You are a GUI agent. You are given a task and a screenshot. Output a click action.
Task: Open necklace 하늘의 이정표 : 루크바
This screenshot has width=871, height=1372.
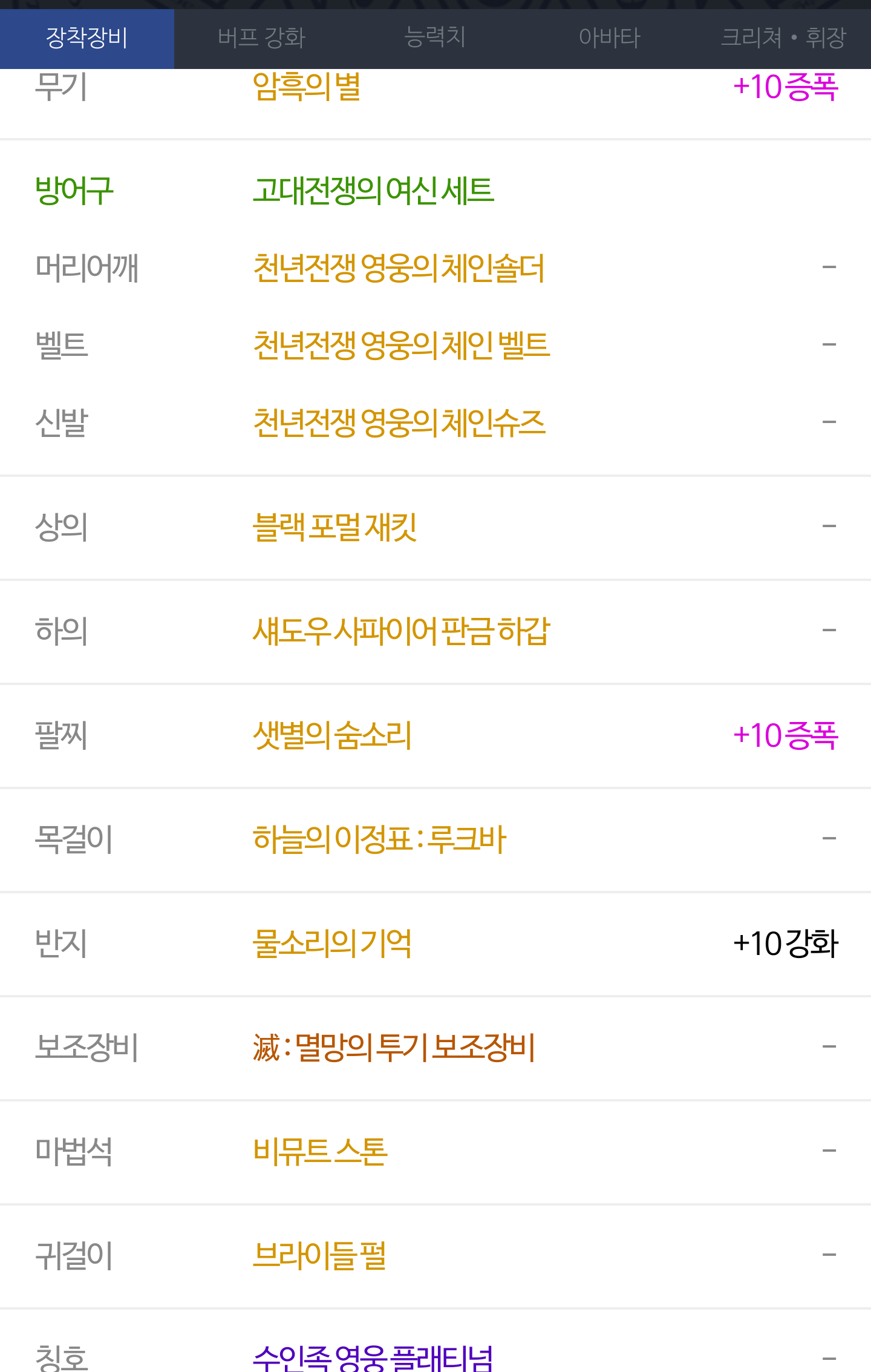tap(379, 839)
